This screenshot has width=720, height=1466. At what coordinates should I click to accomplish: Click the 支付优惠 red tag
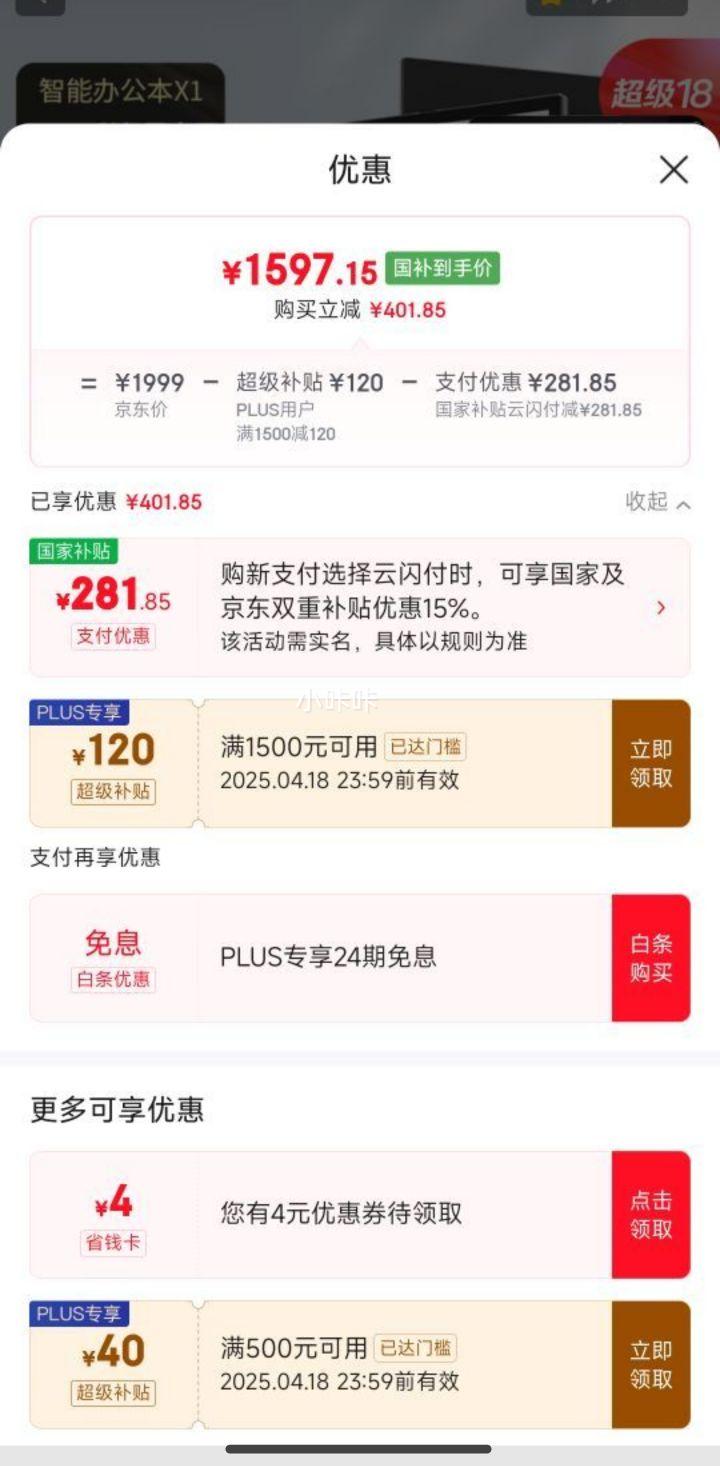pyautogui.click(x=113, y=638)
